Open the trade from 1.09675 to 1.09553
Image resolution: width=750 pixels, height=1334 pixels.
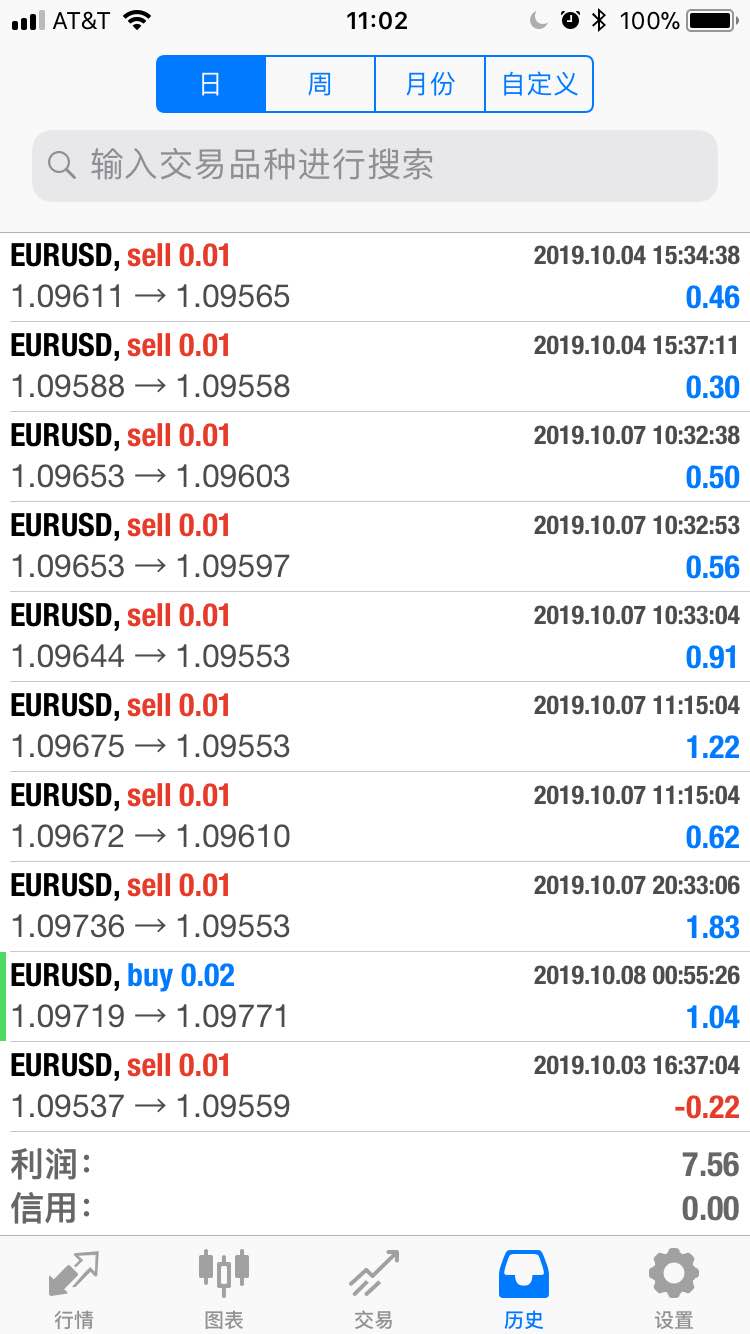click(375, 727)
